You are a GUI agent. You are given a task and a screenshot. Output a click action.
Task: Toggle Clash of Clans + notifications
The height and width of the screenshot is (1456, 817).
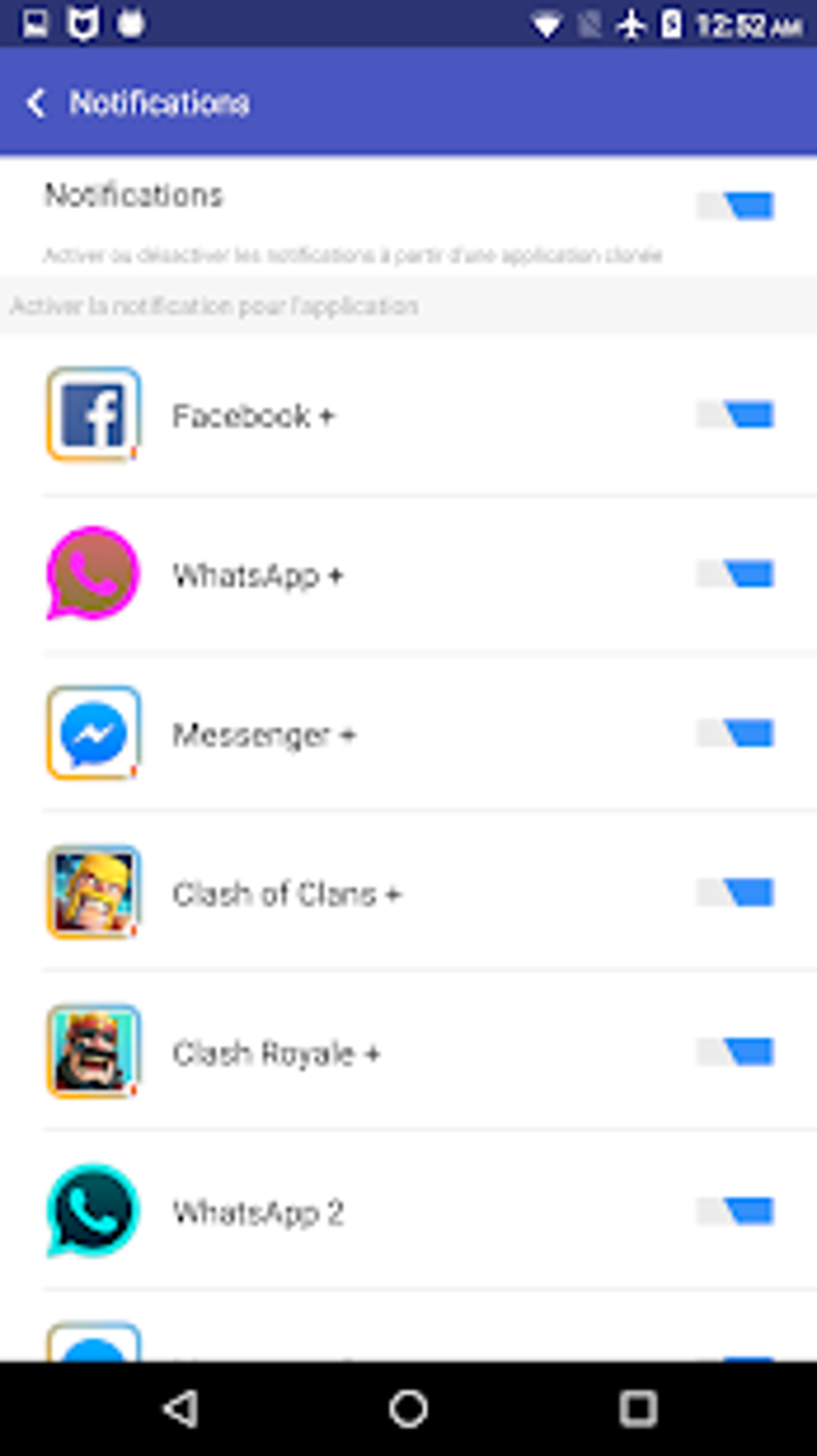click(734, 892)
